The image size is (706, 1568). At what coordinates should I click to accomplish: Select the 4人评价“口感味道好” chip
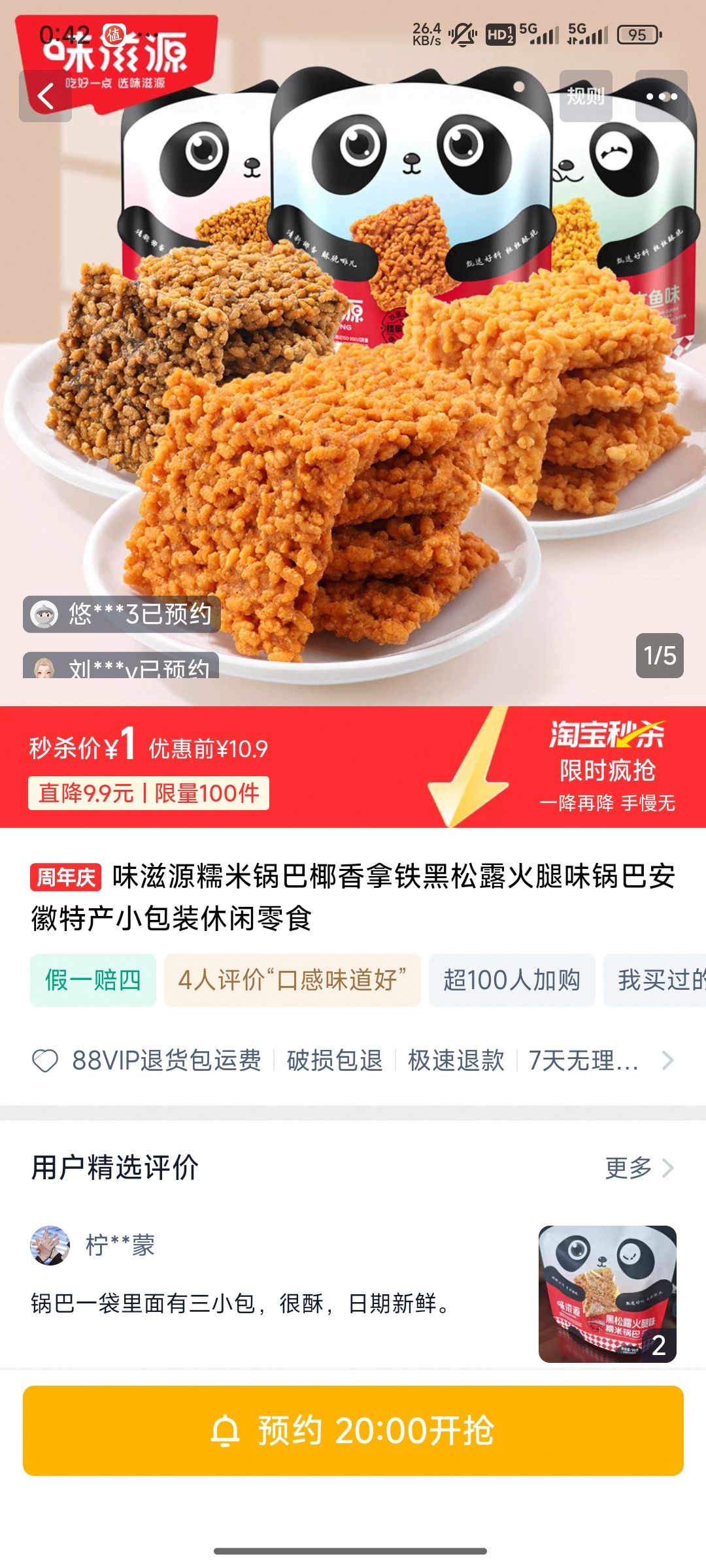click(x=292, y=980)
